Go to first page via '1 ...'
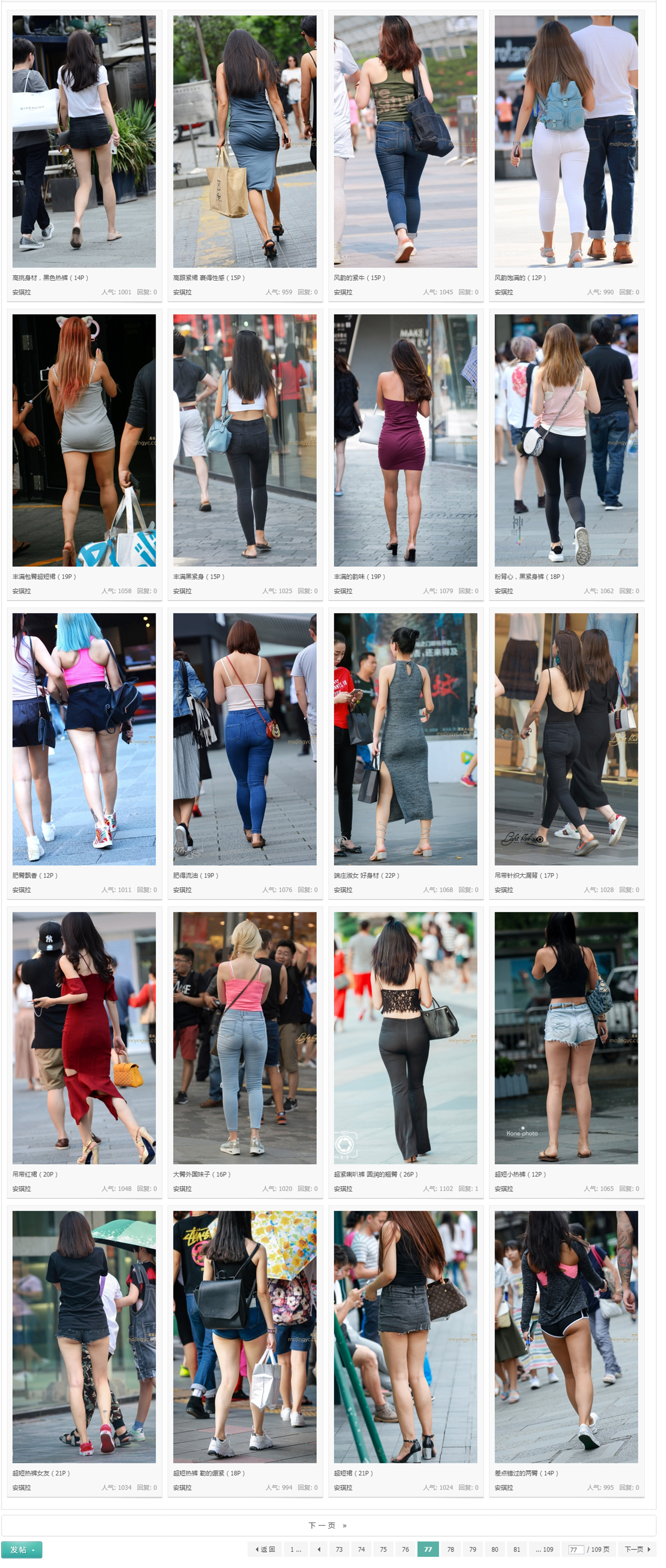The height and width of the screenshot is (1568, 666). (x=296, y=1549)
